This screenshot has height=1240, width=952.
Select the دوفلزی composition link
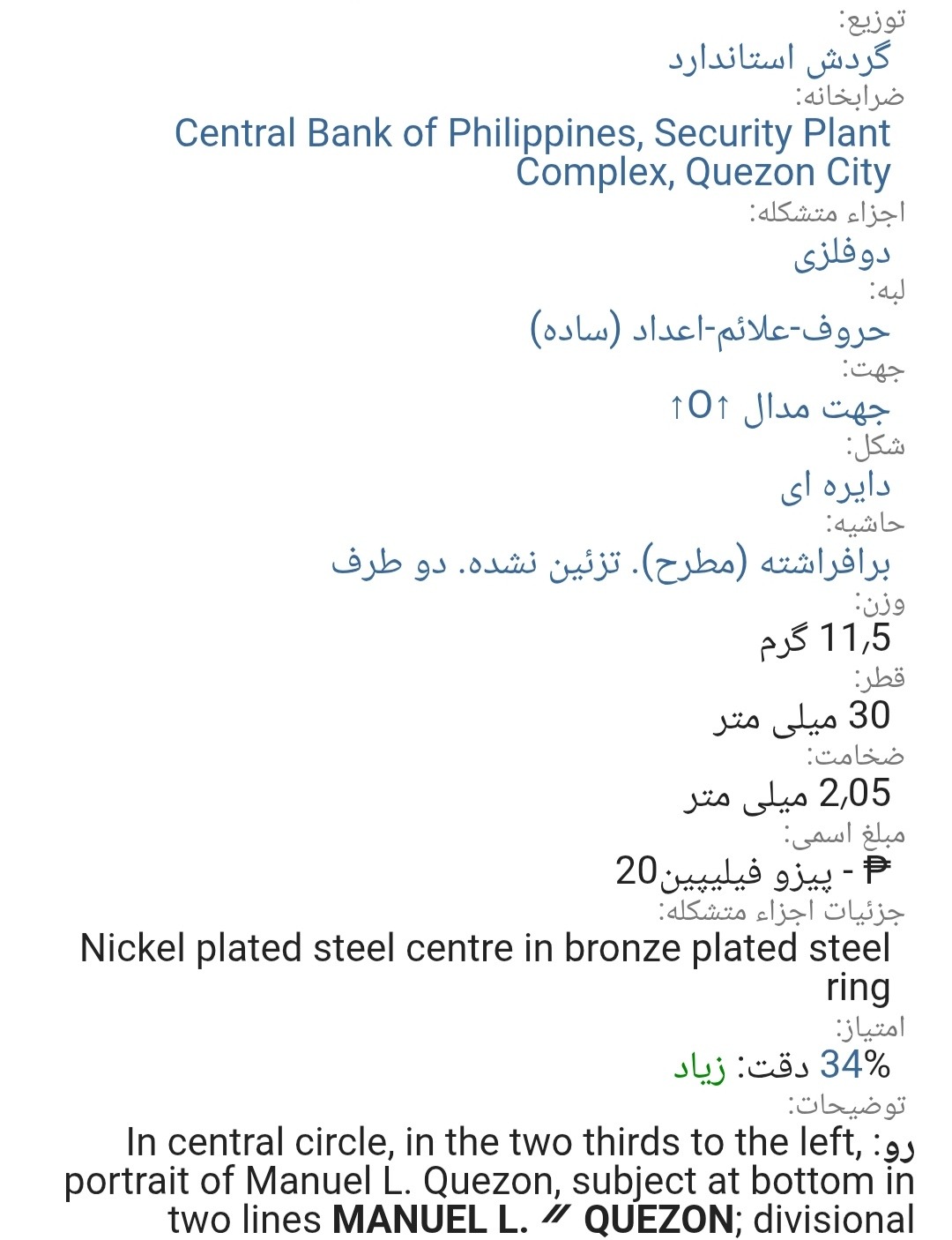(842, 254)
